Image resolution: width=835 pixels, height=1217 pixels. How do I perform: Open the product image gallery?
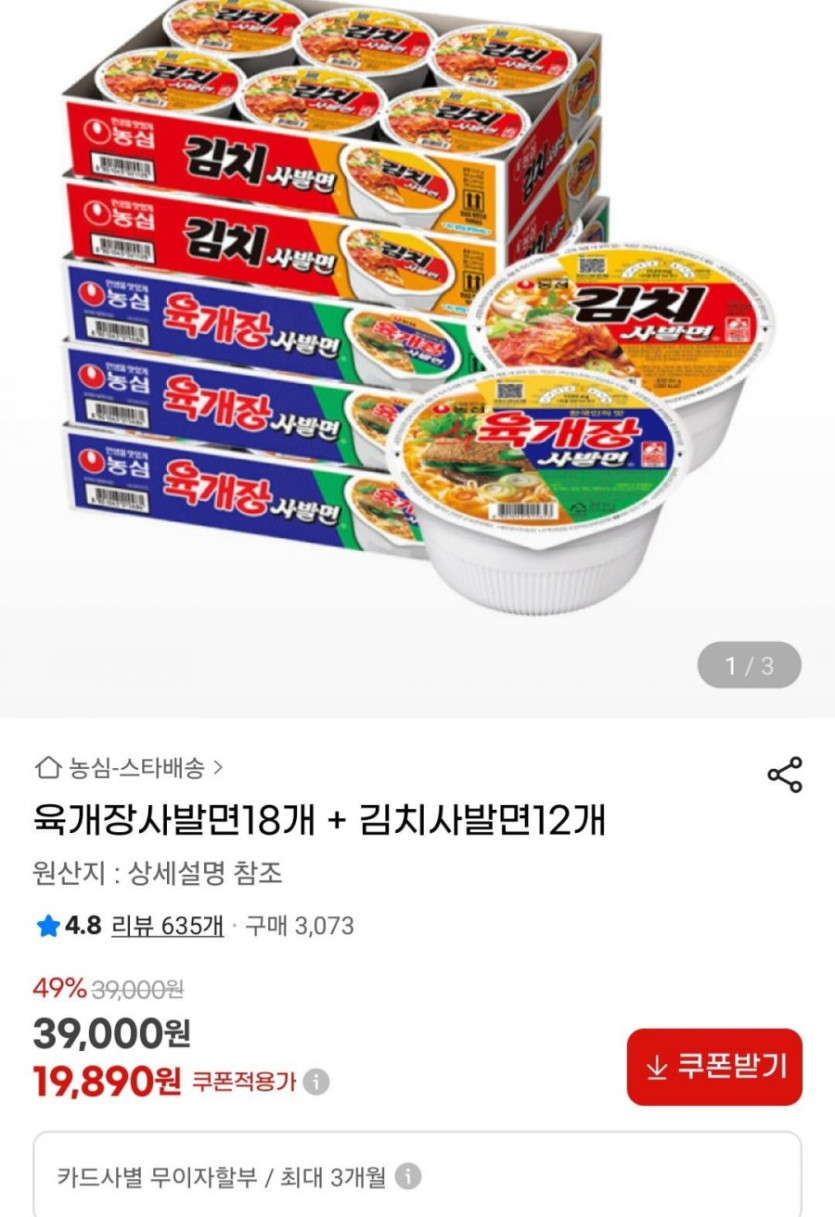pos(417,330)
